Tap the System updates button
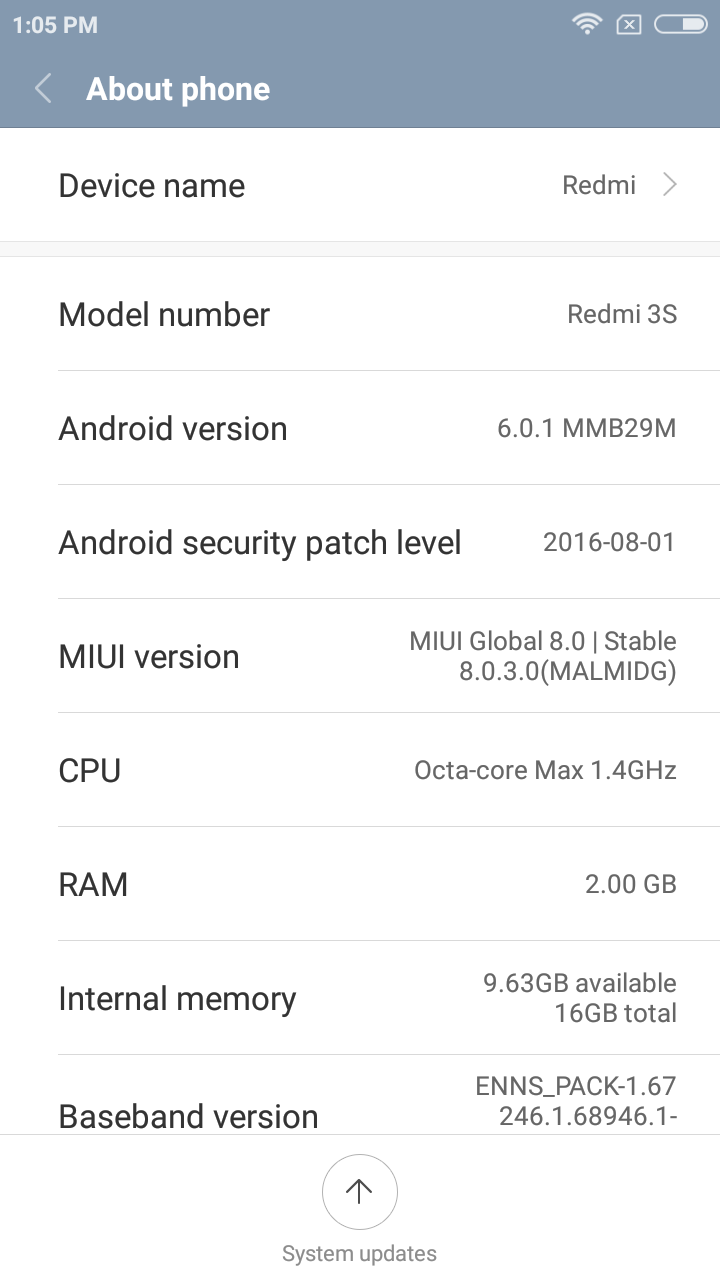 pyautogui.click(x=360, y=1192)
